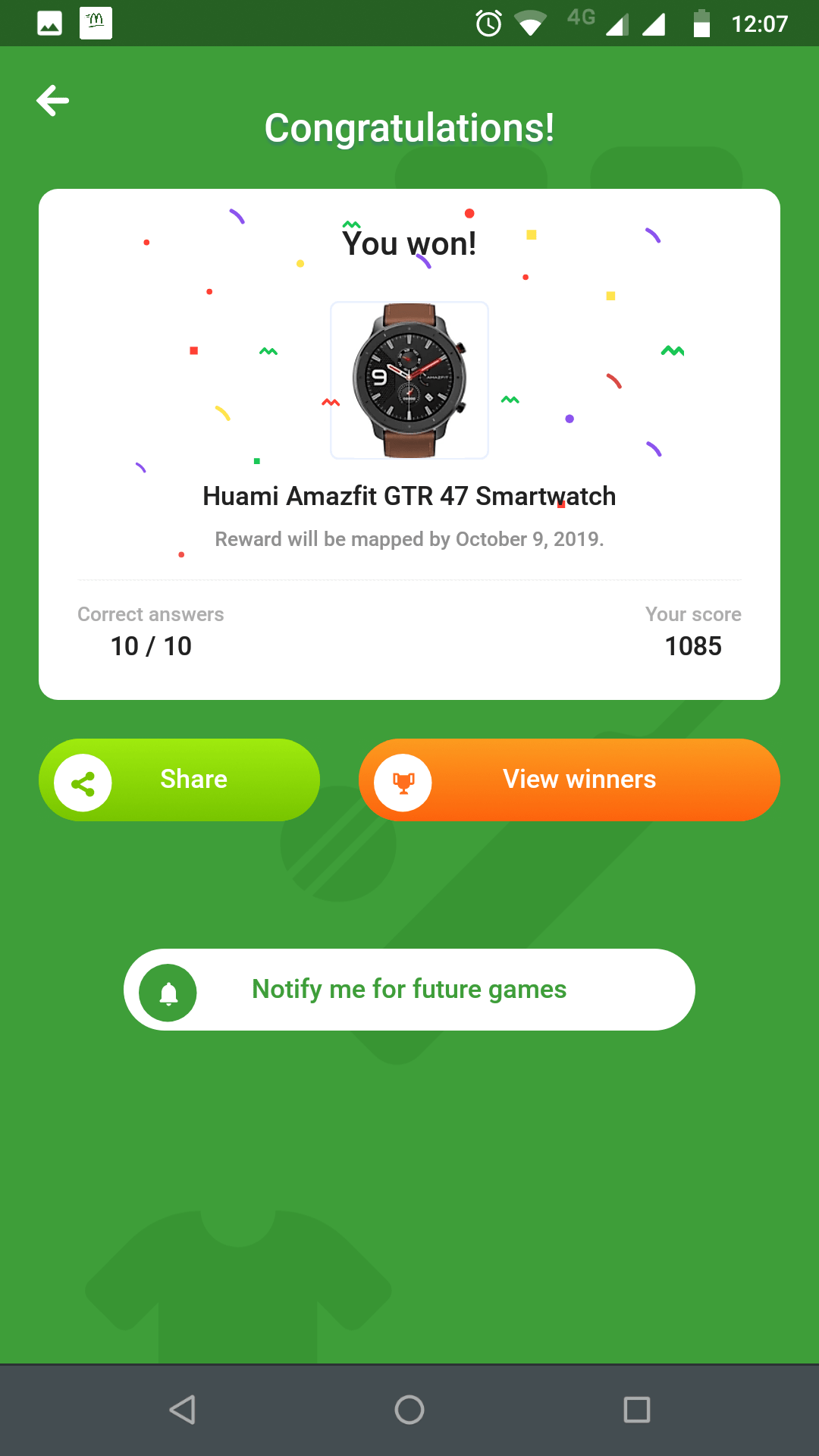The width and height of the screenshot is (819, 1456).
Task: Go back using the top-left arrow
Action: coord(53,101)
